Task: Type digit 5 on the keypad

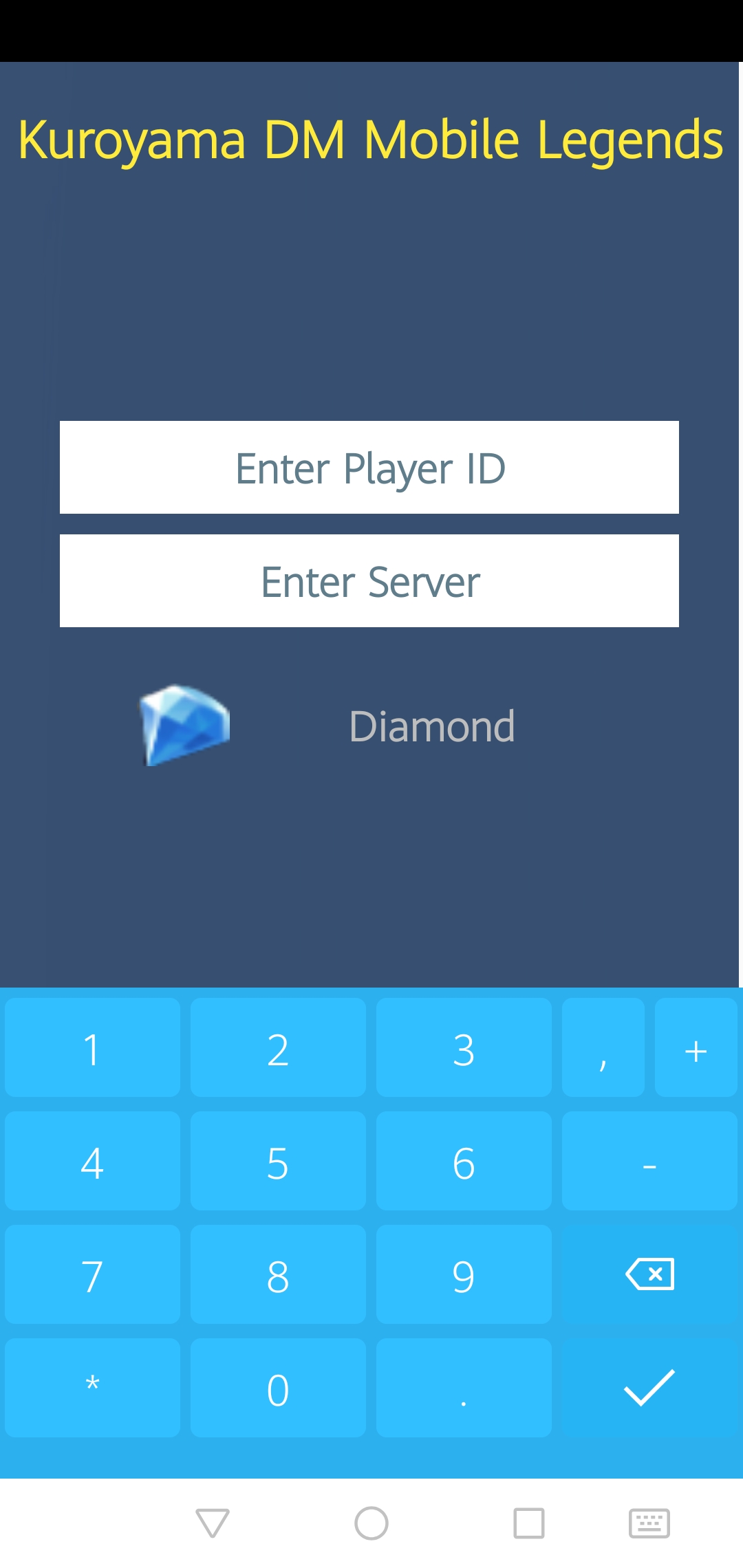Action: coord(278,1162)
